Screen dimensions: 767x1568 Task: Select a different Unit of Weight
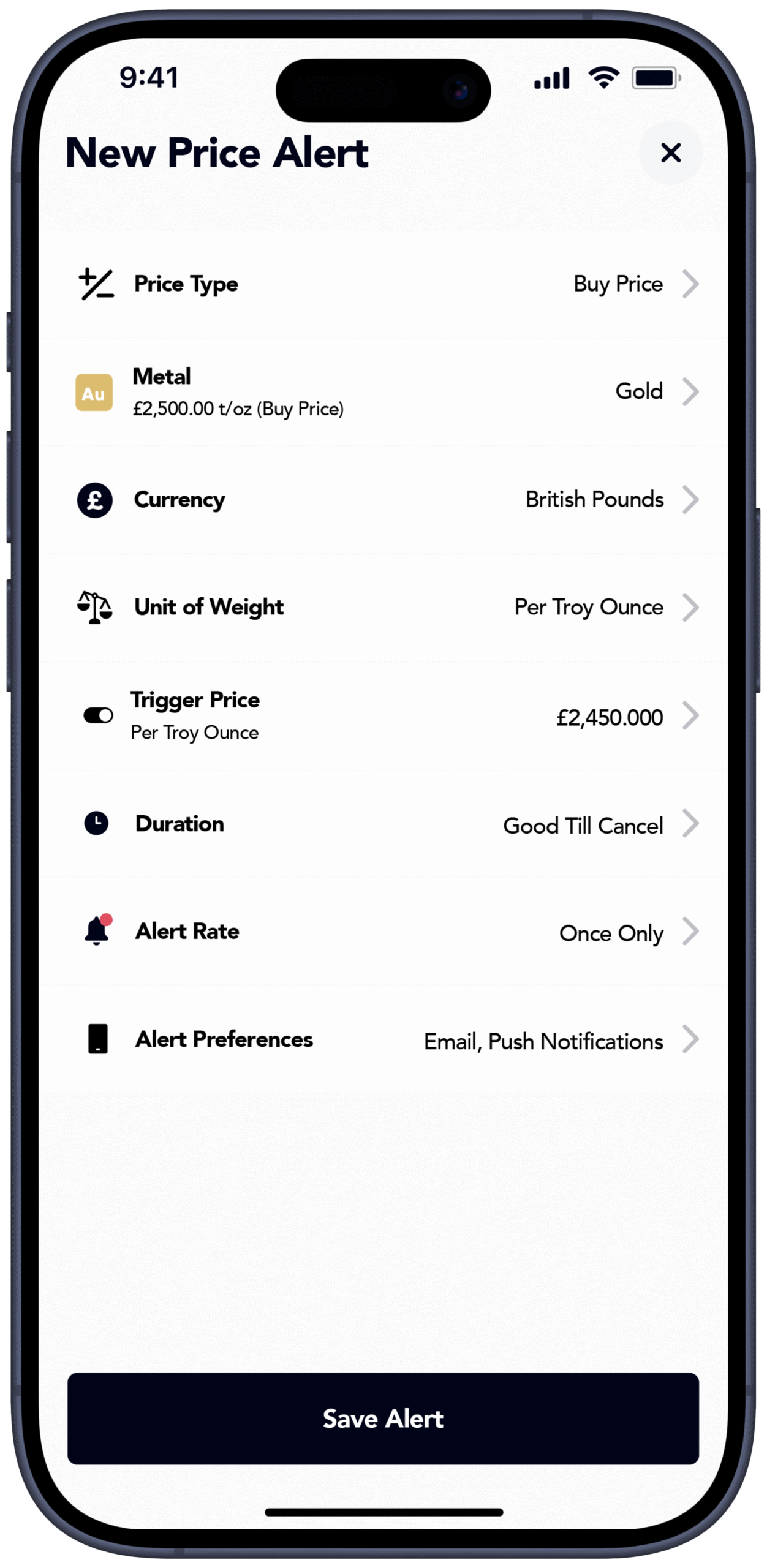point(383,608)
